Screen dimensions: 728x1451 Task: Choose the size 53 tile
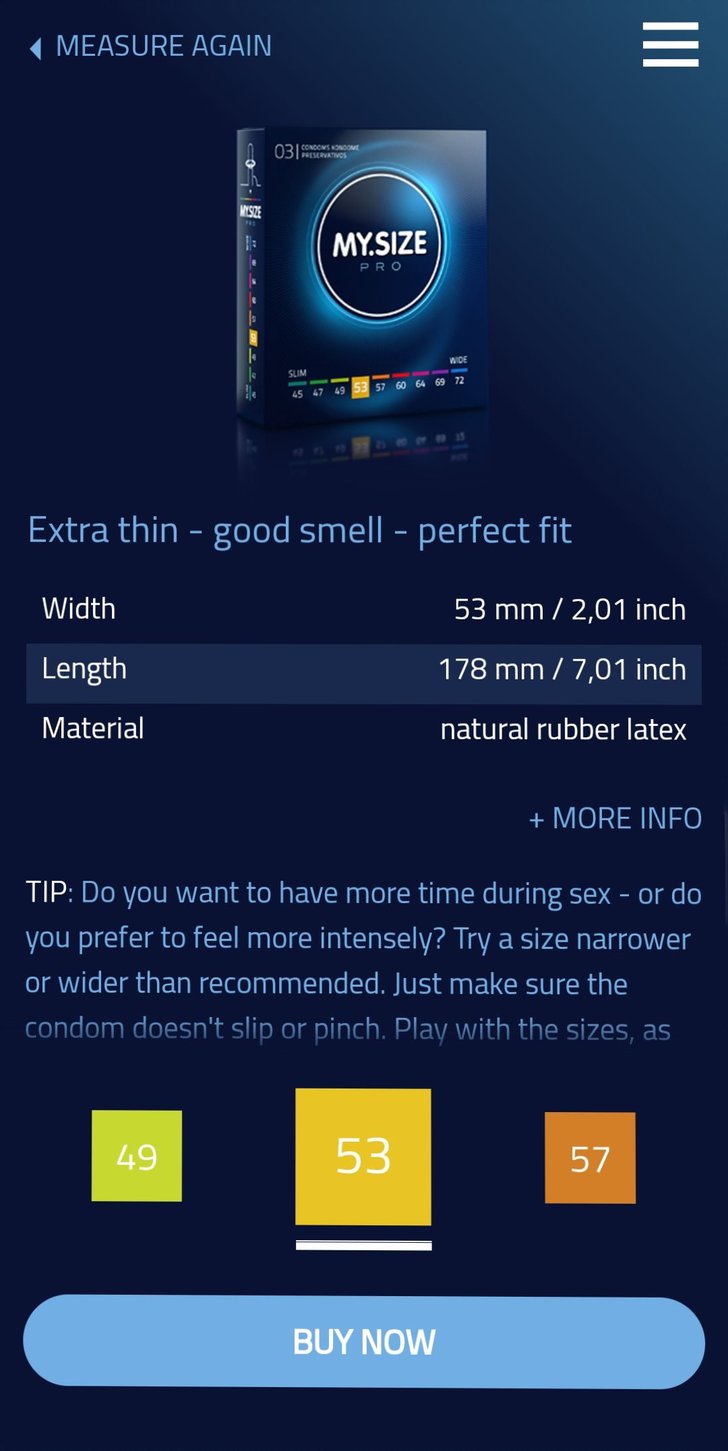click(363, 1156)
